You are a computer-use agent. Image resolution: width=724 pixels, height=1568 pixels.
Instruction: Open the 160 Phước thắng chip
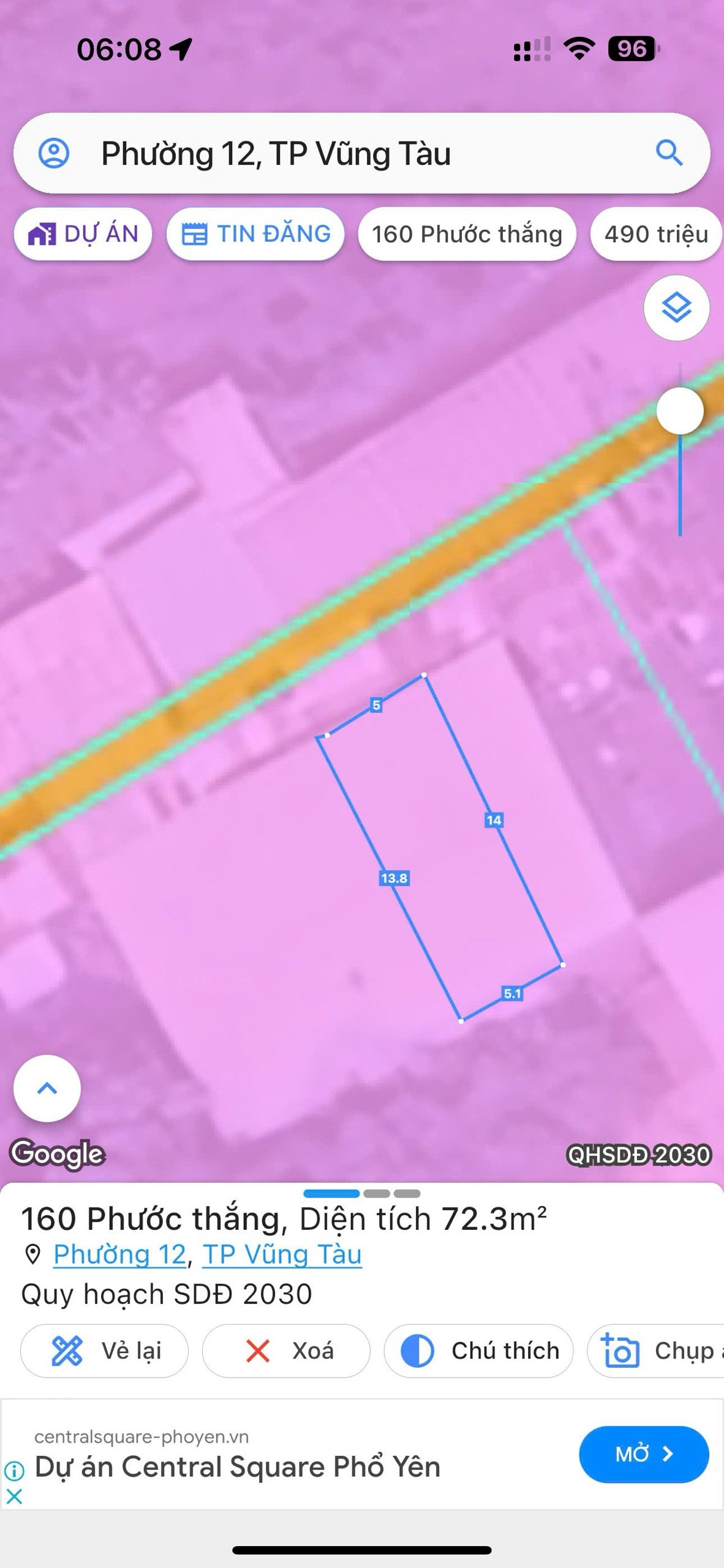tap(467, 234)
